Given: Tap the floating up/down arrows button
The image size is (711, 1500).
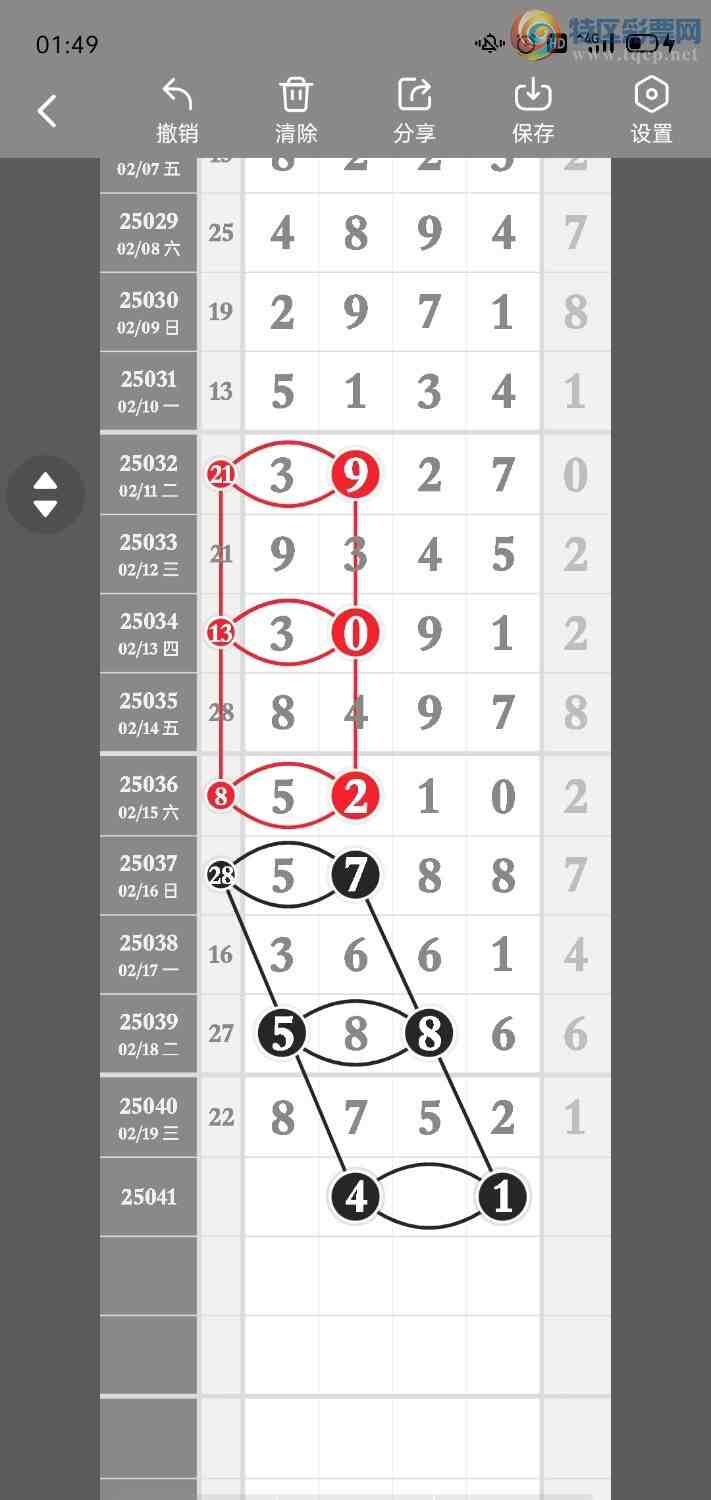Looking at the screenshot, I should tap(45, 494).
